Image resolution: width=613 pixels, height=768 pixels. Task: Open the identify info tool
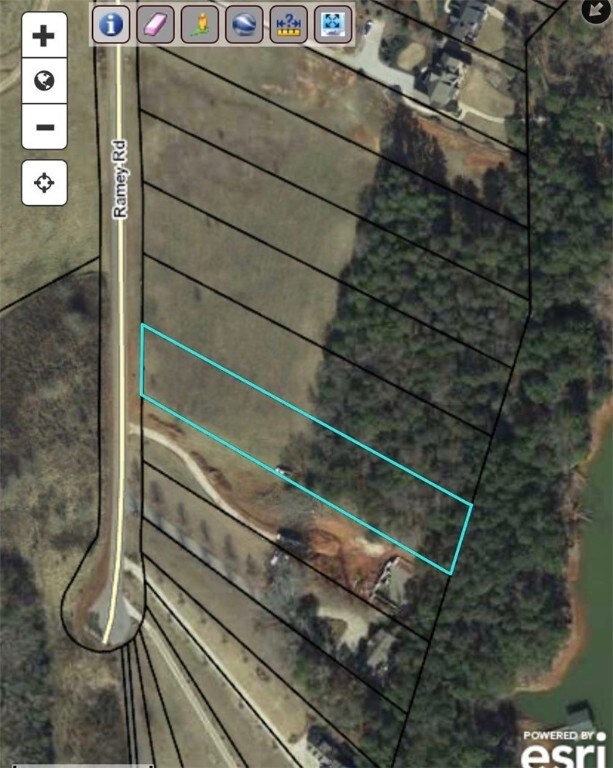point(112,24)
